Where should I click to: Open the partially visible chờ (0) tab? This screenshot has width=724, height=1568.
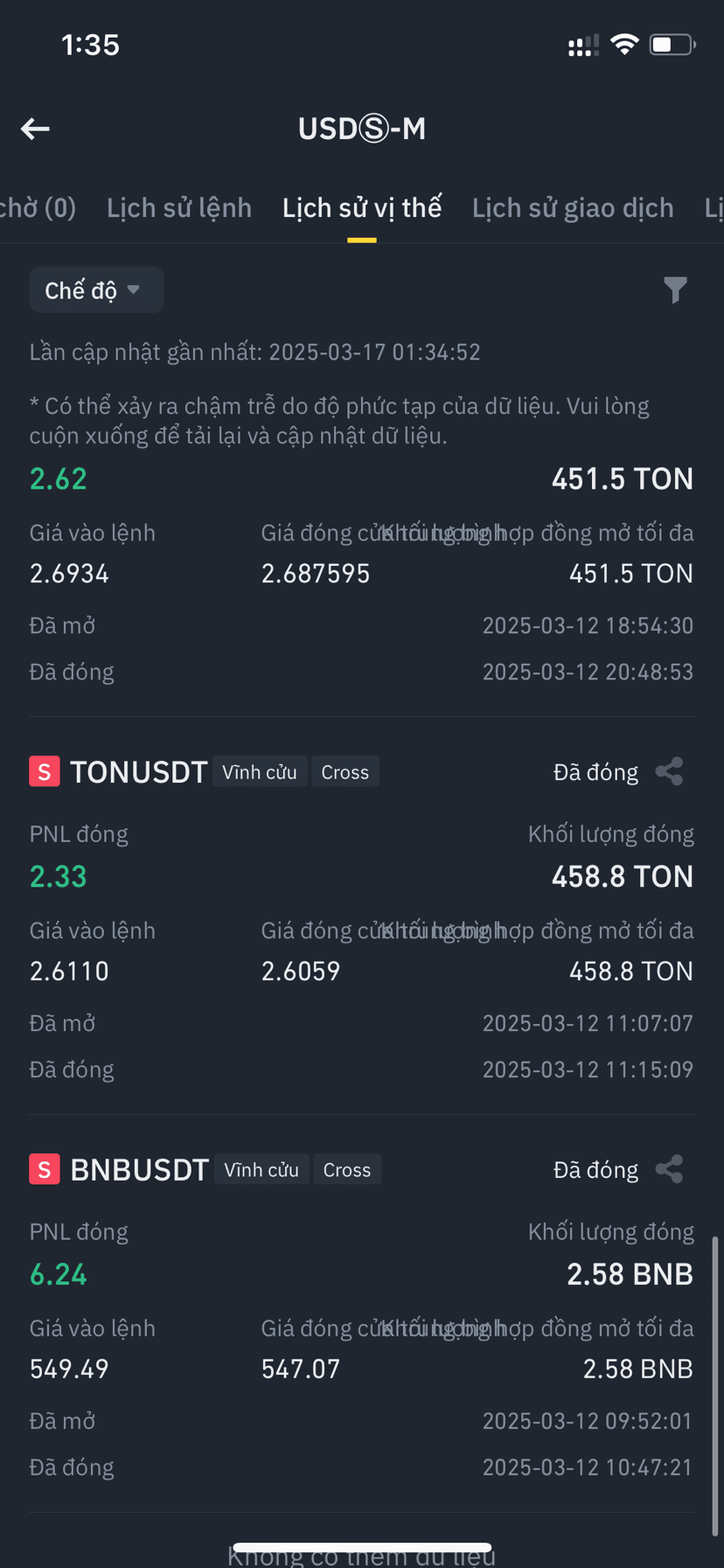[x=38, y=208]
